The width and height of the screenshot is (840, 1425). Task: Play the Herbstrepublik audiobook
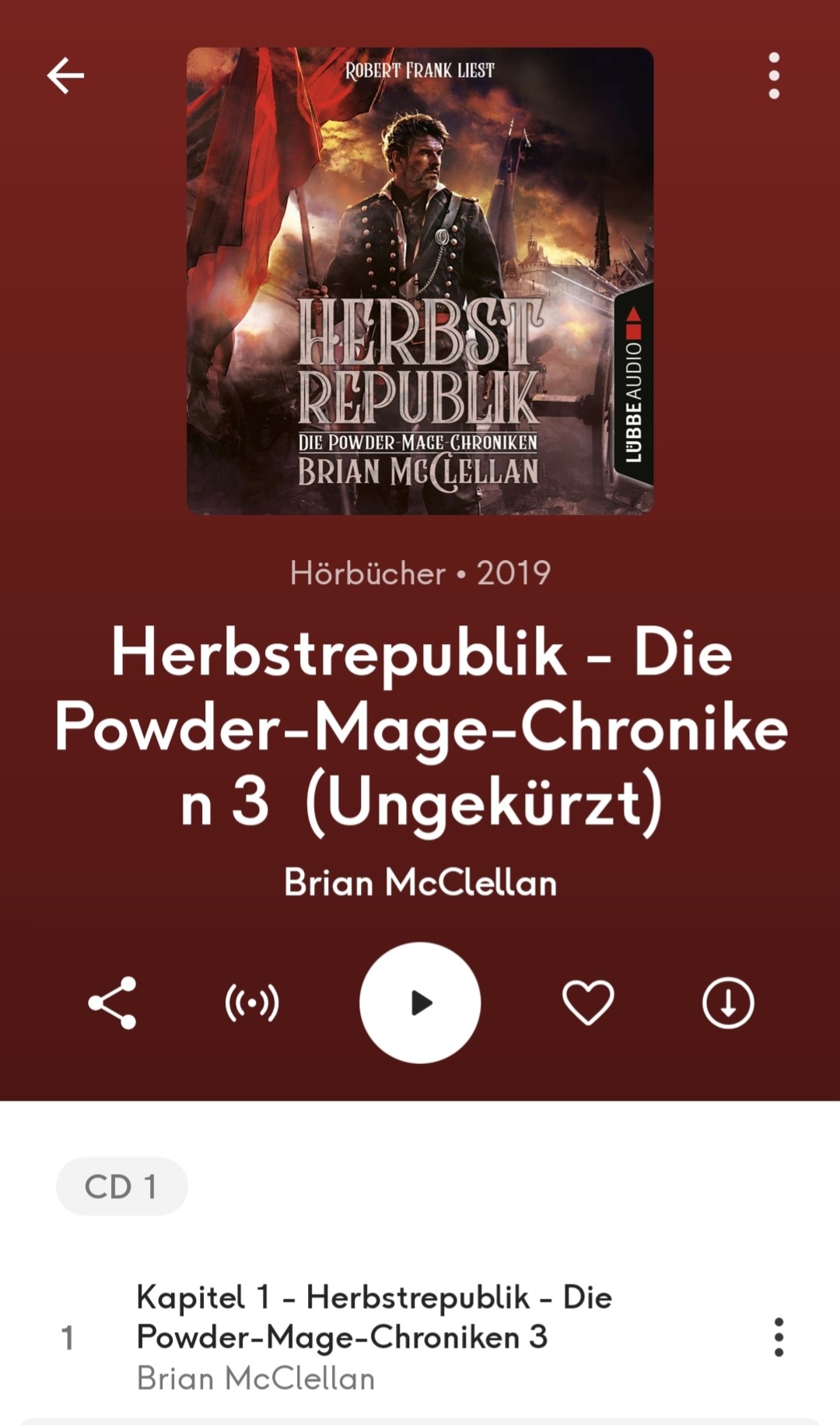click(420, 1003)
